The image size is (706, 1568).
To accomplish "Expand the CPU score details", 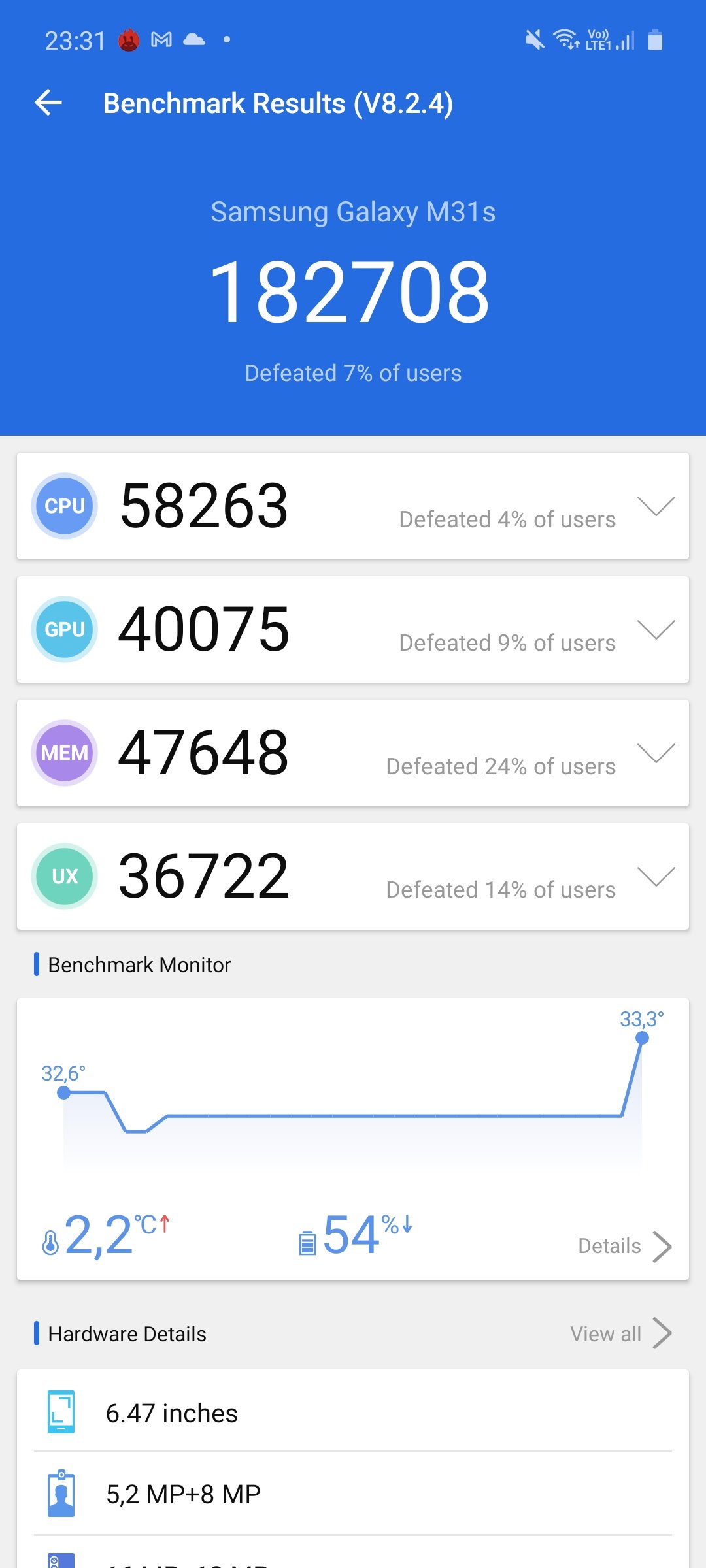I will coord(656,506).
